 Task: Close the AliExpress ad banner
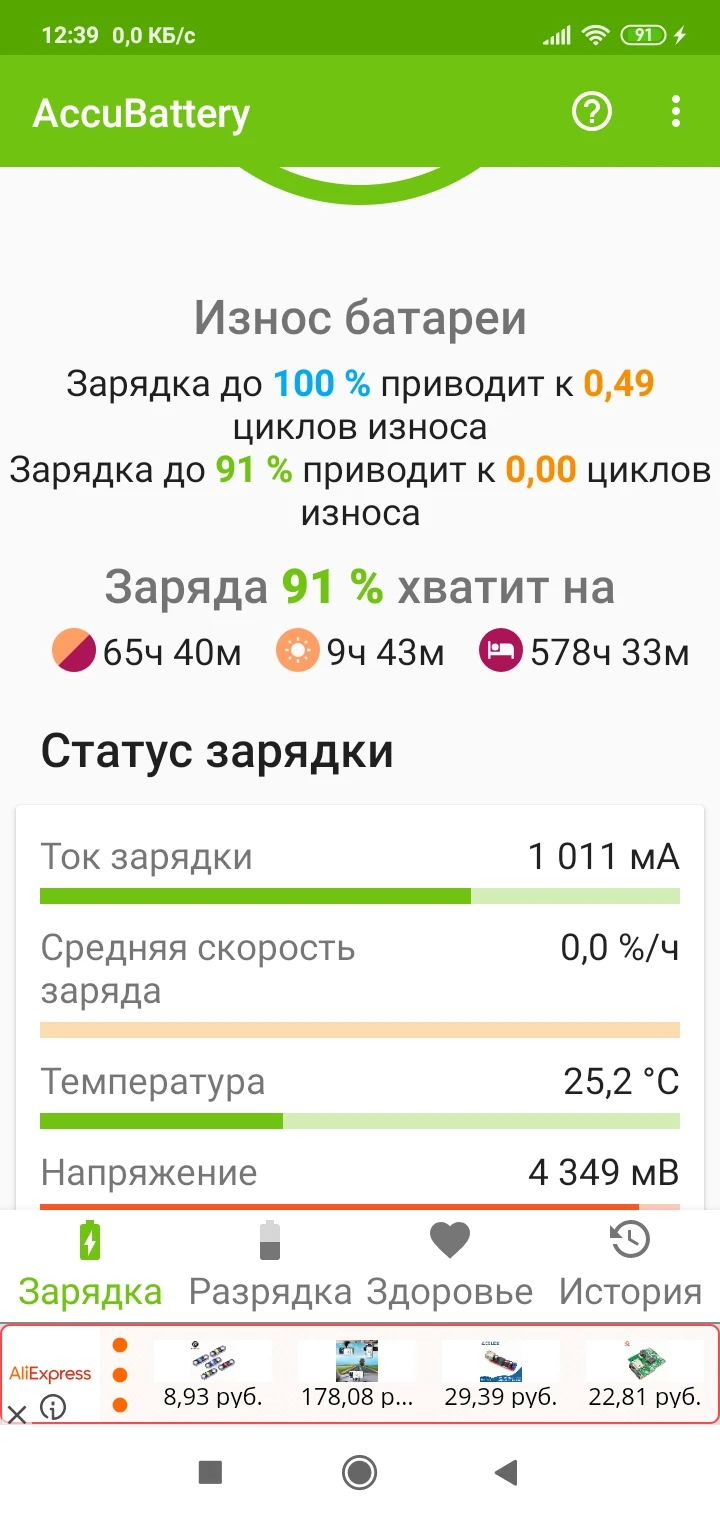coord(17,1414)
